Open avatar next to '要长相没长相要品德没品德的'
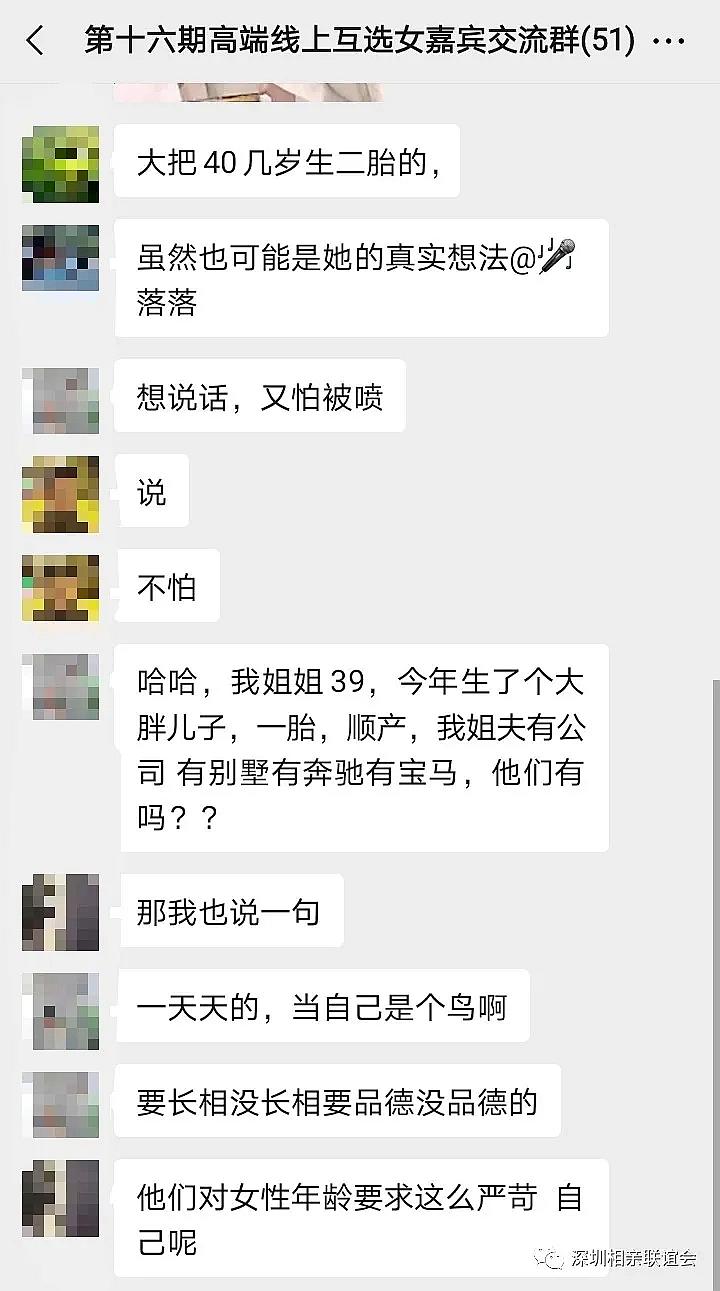Image resolution: width=720 pixels, height=1291 pixels. pos(61,1105)
